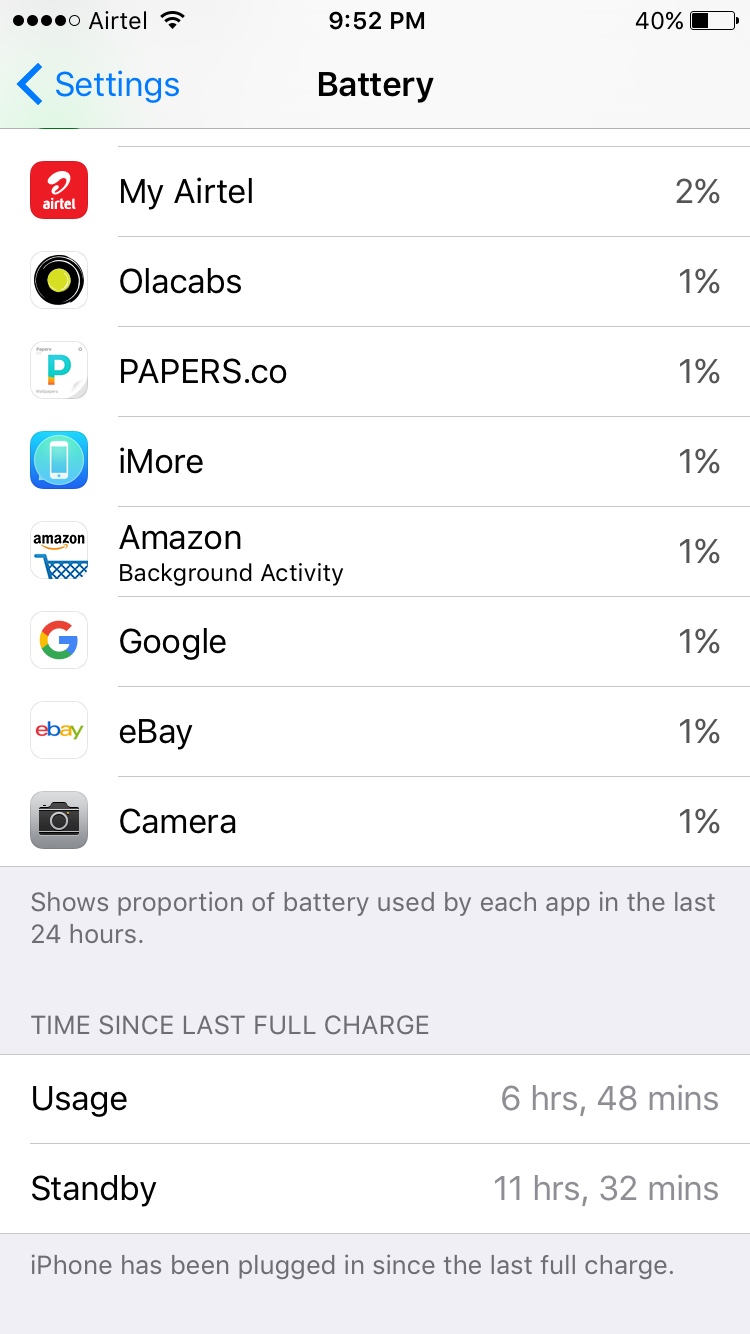The height and width of the screenshot is (1334, 750).
Task: Tap the My Airtel battery usage row
Action: coord(375,191)
